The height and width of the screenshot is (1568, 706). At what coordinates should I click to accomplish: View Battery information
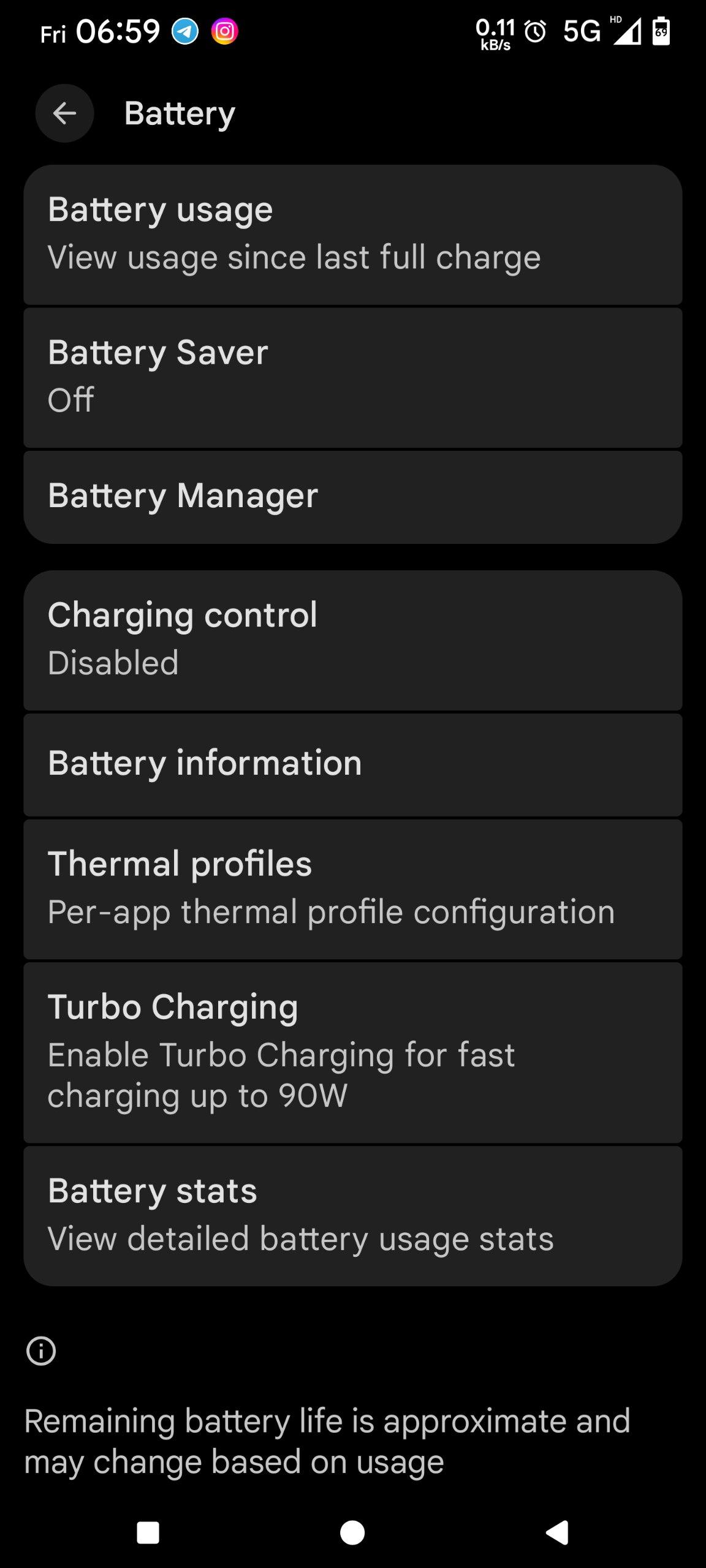(352, 764)
